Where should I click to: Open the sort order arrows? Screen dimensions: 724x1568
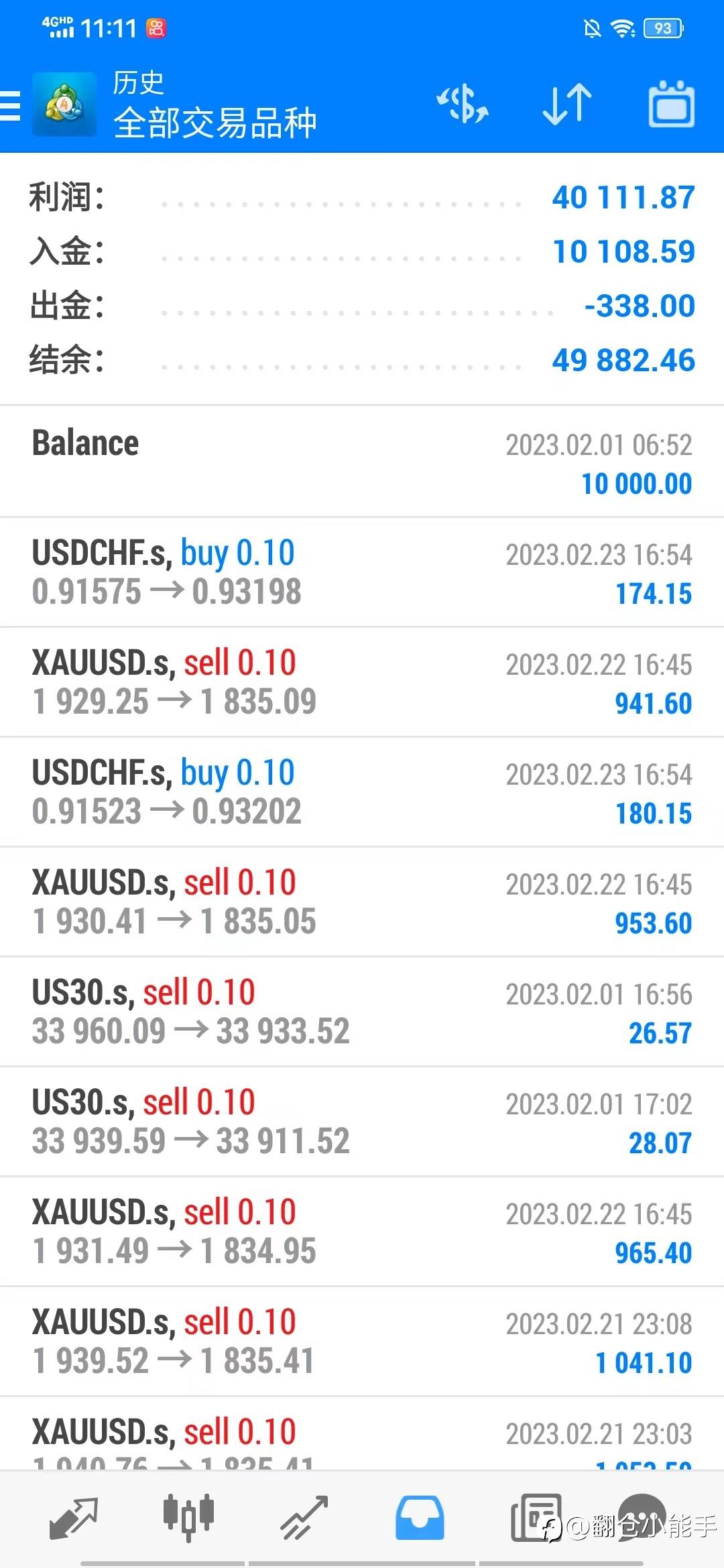567,105
